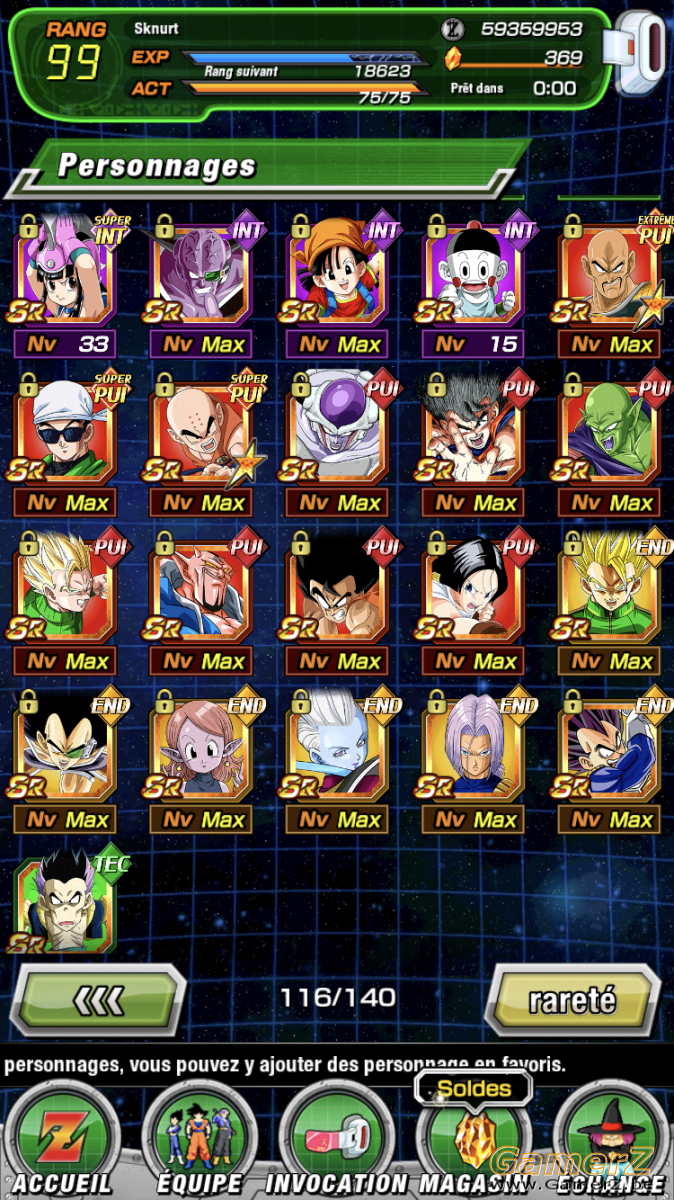Image resolution: width=674 pixels, height=1200 pixels.
Task: Select the Extrême PUI bald character card
Action: pyautogui.click(x=609, y=285)
